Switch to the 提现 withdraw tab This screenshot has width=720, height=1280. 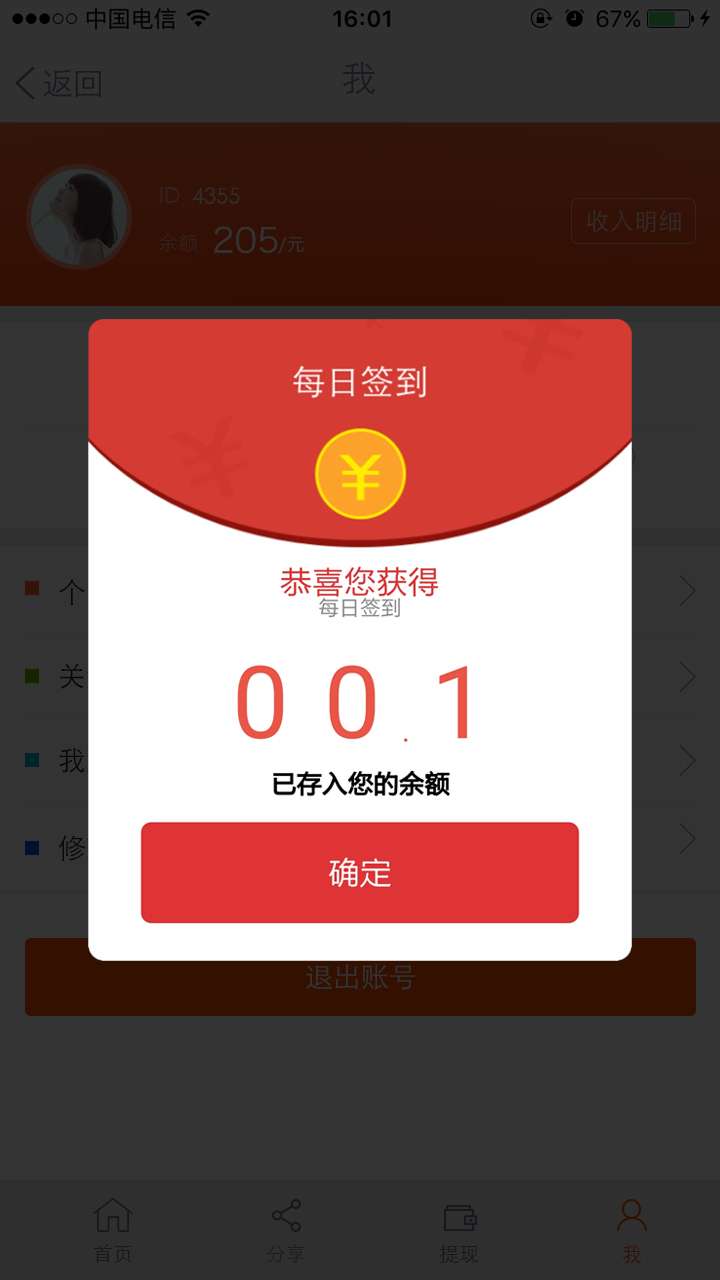(459, 1230)
